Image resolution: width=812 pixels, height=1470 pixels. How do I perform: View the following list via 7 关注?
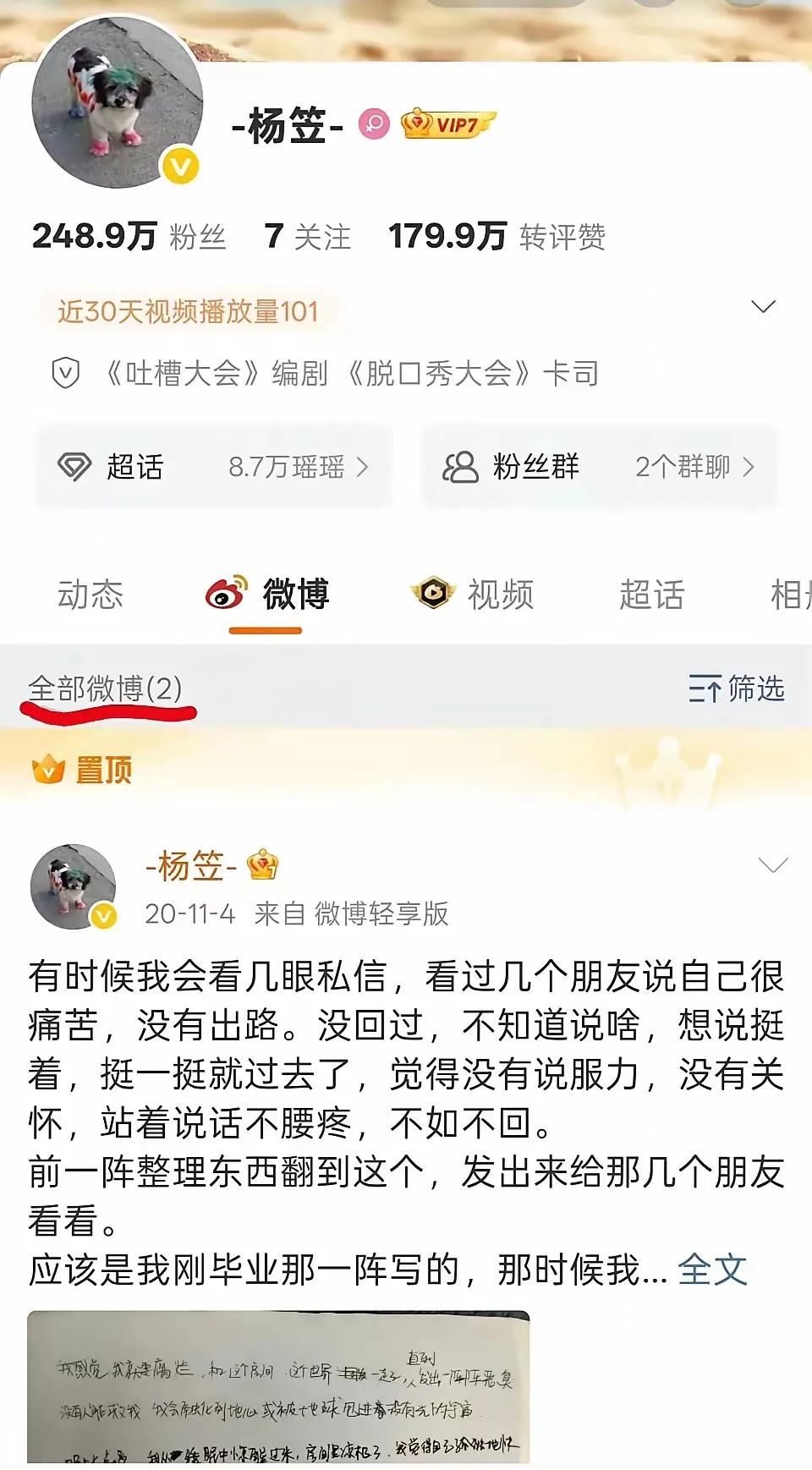[x=307, y=237]
